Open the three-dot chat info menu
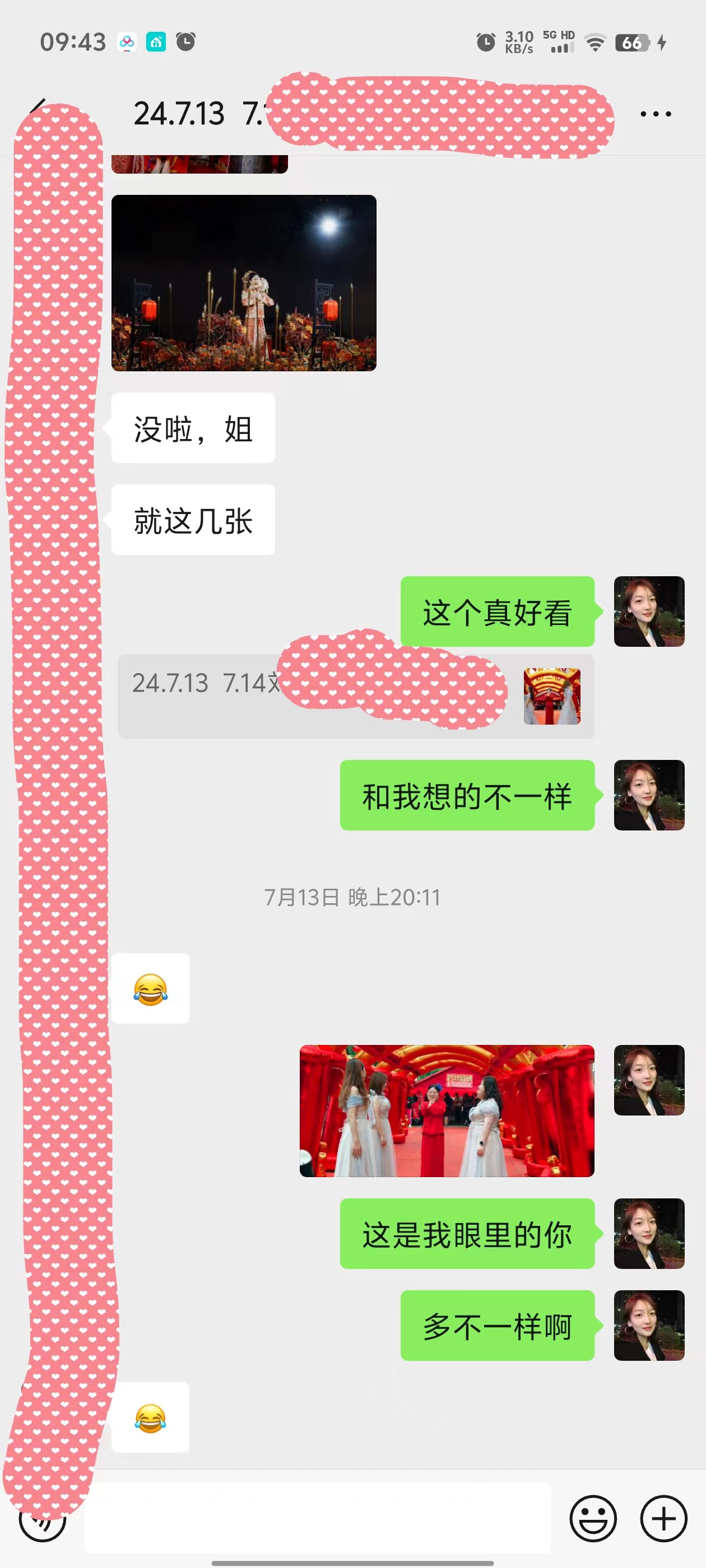Image resolution: width=706 pixels, height=1568 pixels. 656,114
